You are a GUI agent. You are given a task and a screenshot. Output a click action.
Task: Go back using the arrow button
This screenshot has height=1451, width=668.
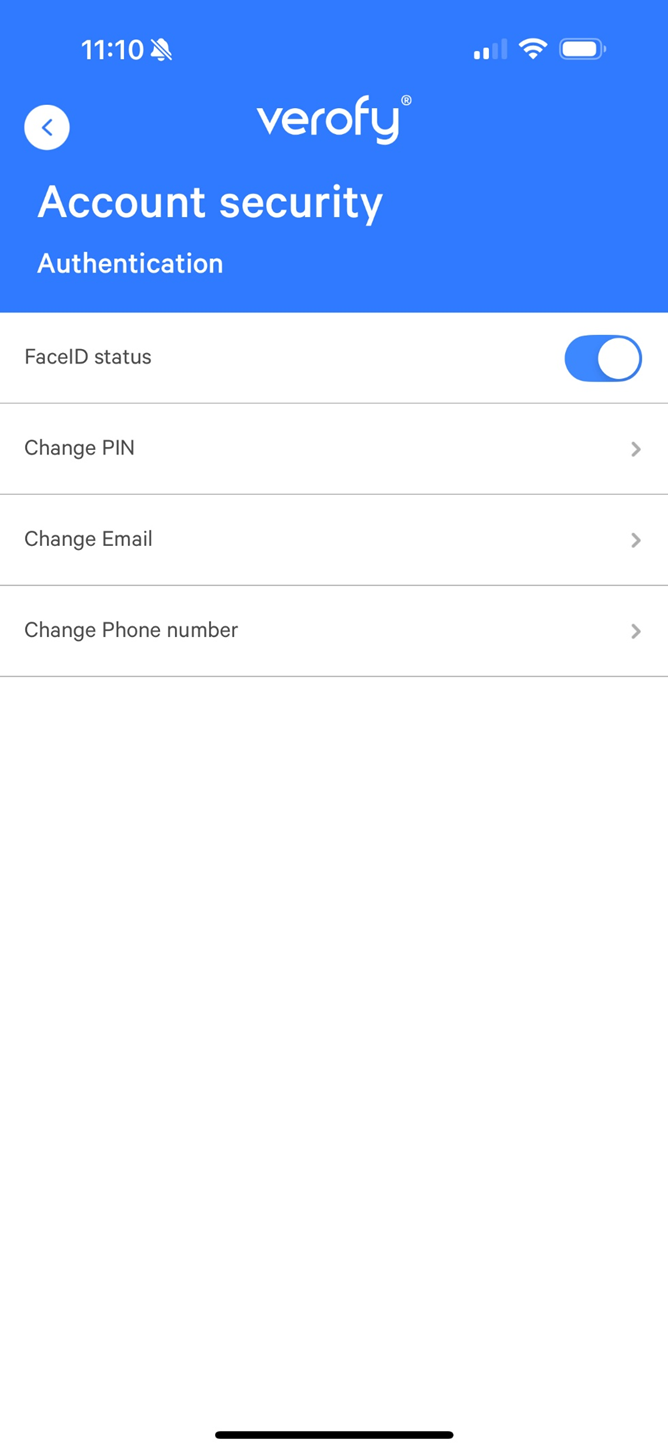coord(47,127)
